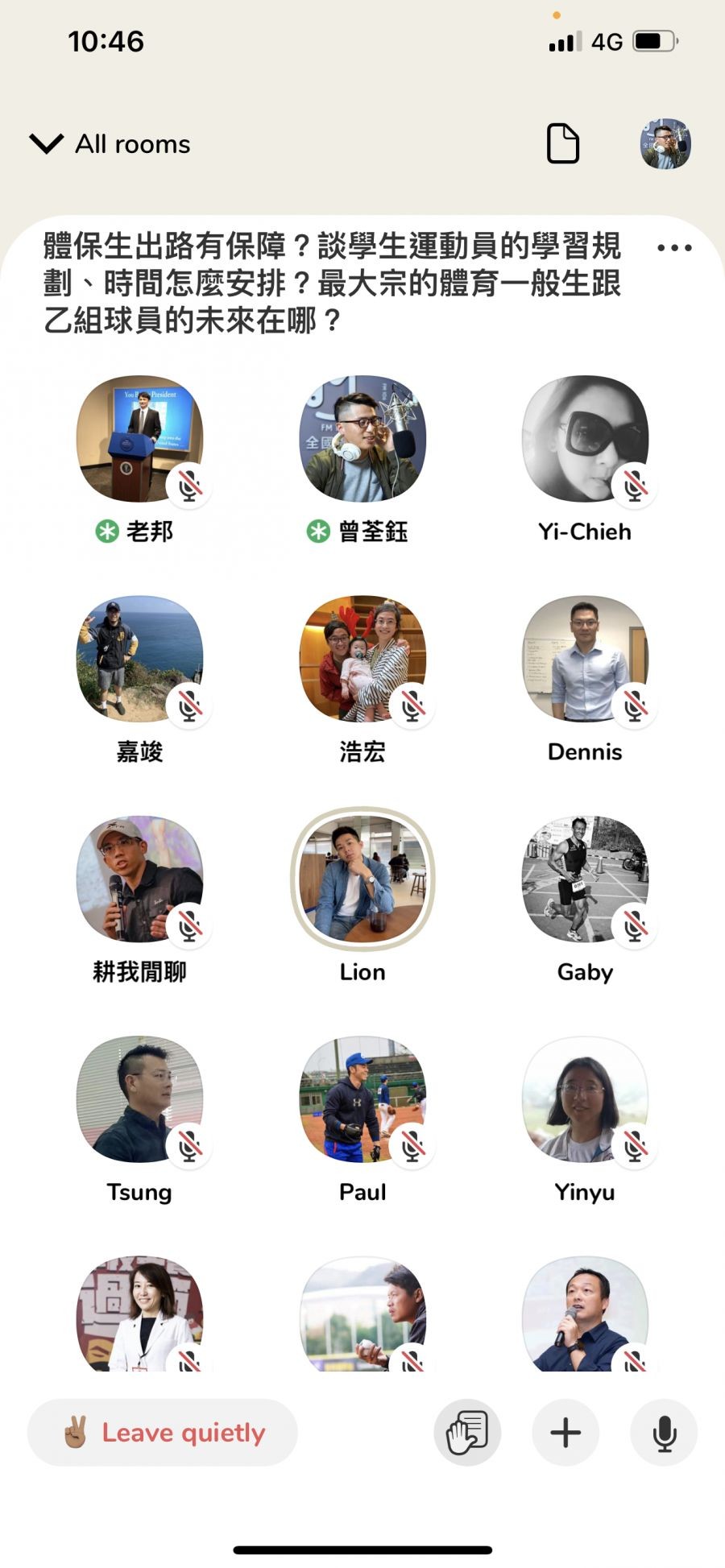Toggle my microphone
Screen dimensions: 725x1568
tap(664, 1433)
